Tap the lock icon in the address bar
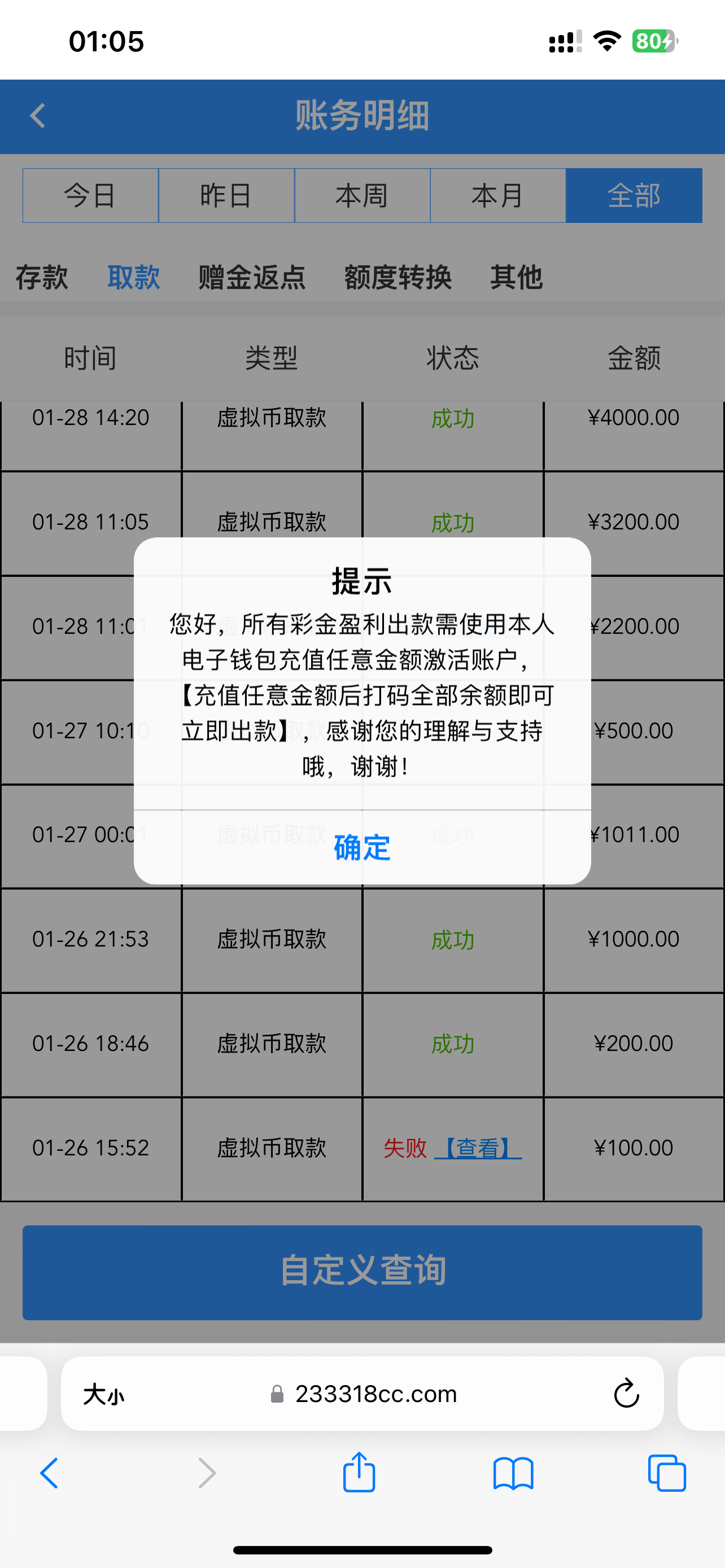Image resolution: width=725 pixels, height=1568 pixels. [276, 1394]
